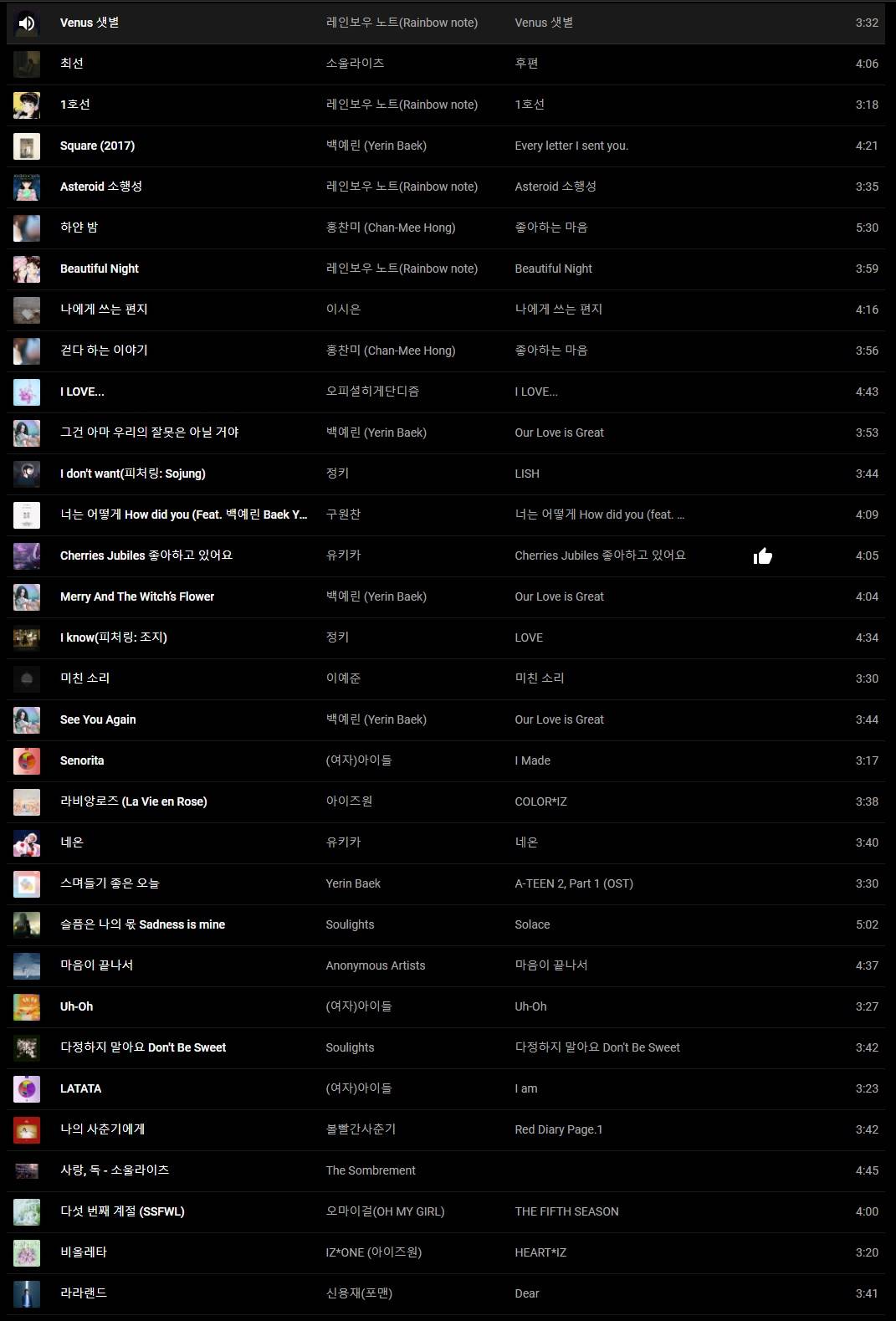The width and height of the screenshot is (896, 1321).
Task: Open See You Again by Yerin Baek
Action: [x=97, y=719]
